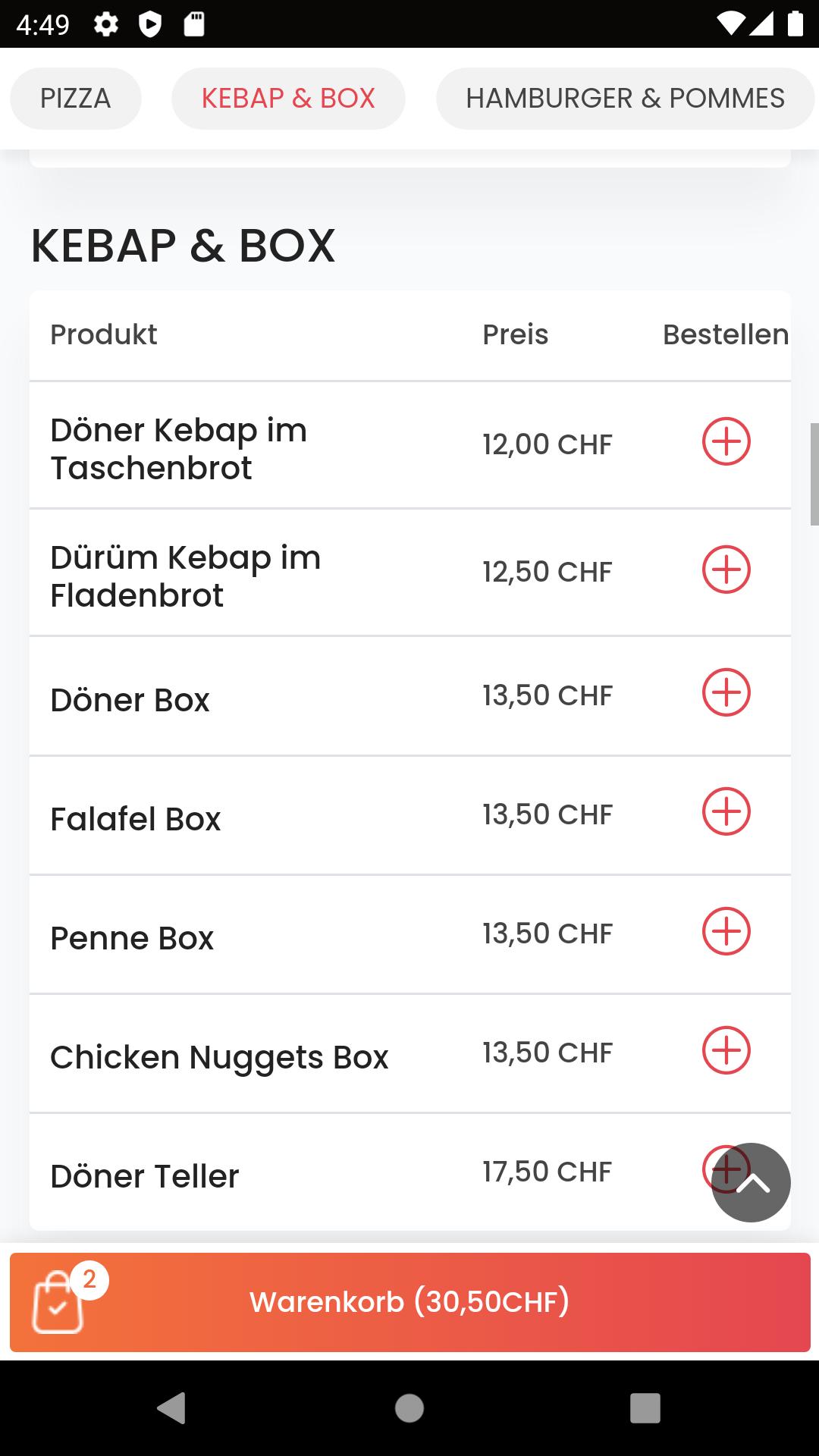Add Dürüm Kebap im Fladenbrot to order

726,570
